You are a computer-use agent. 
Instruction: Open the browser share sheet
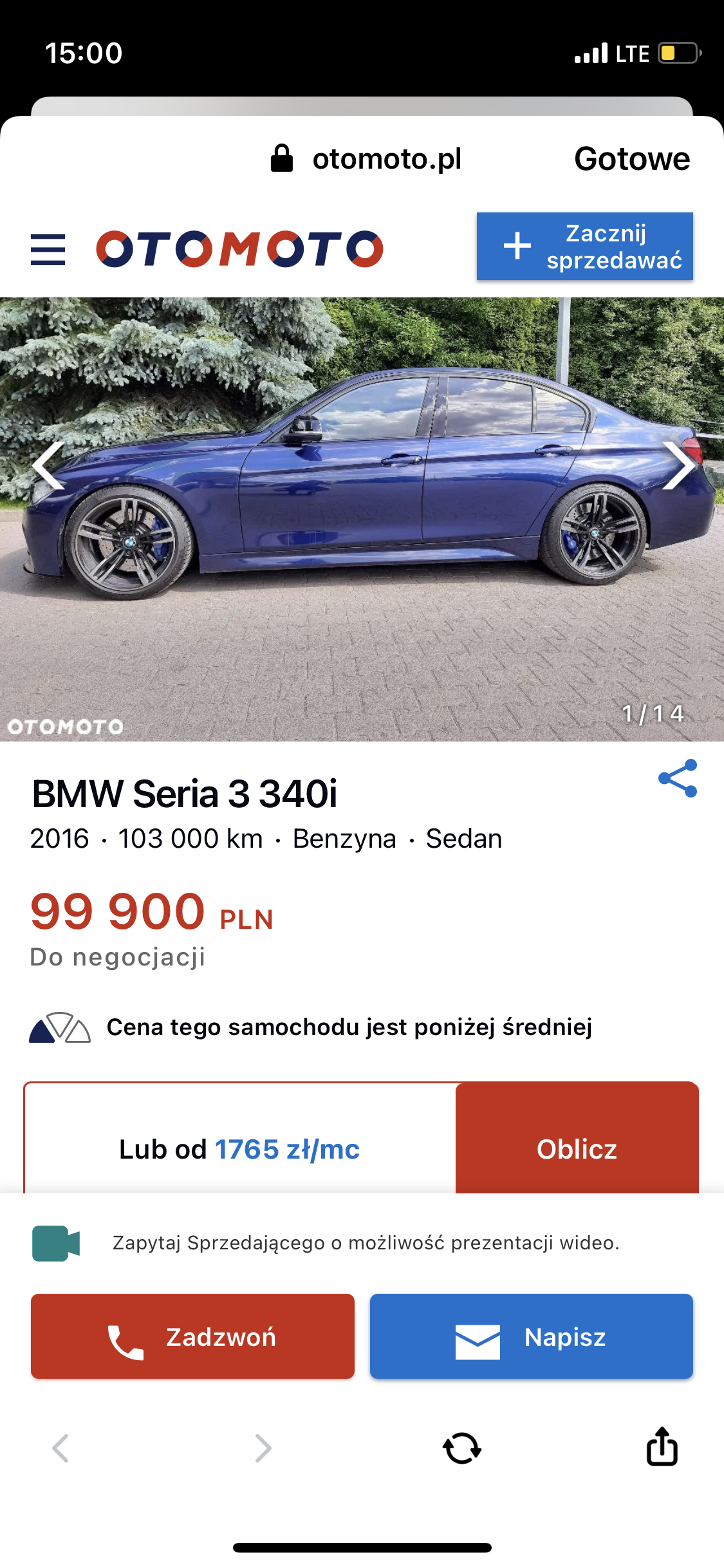(x=662, y=1447)
